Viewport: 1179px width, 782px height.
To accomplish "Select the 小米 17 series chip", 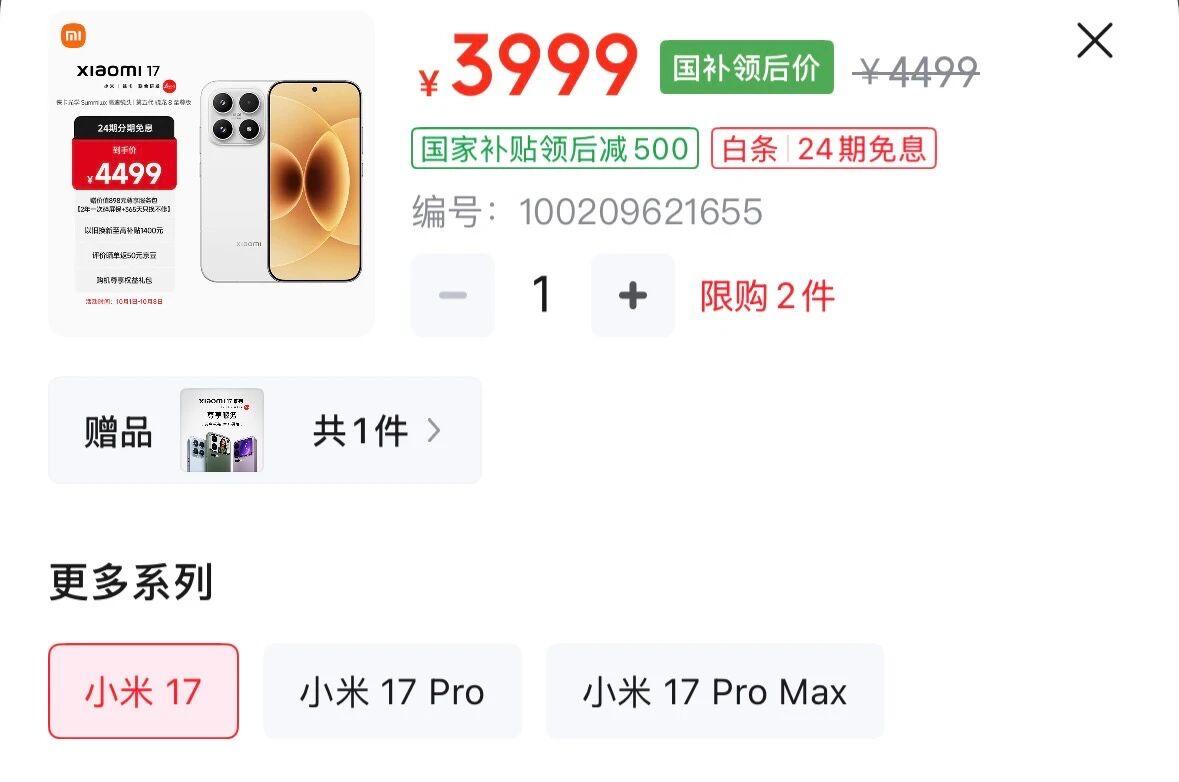I will pyautogui.click(x=143, y=691).
